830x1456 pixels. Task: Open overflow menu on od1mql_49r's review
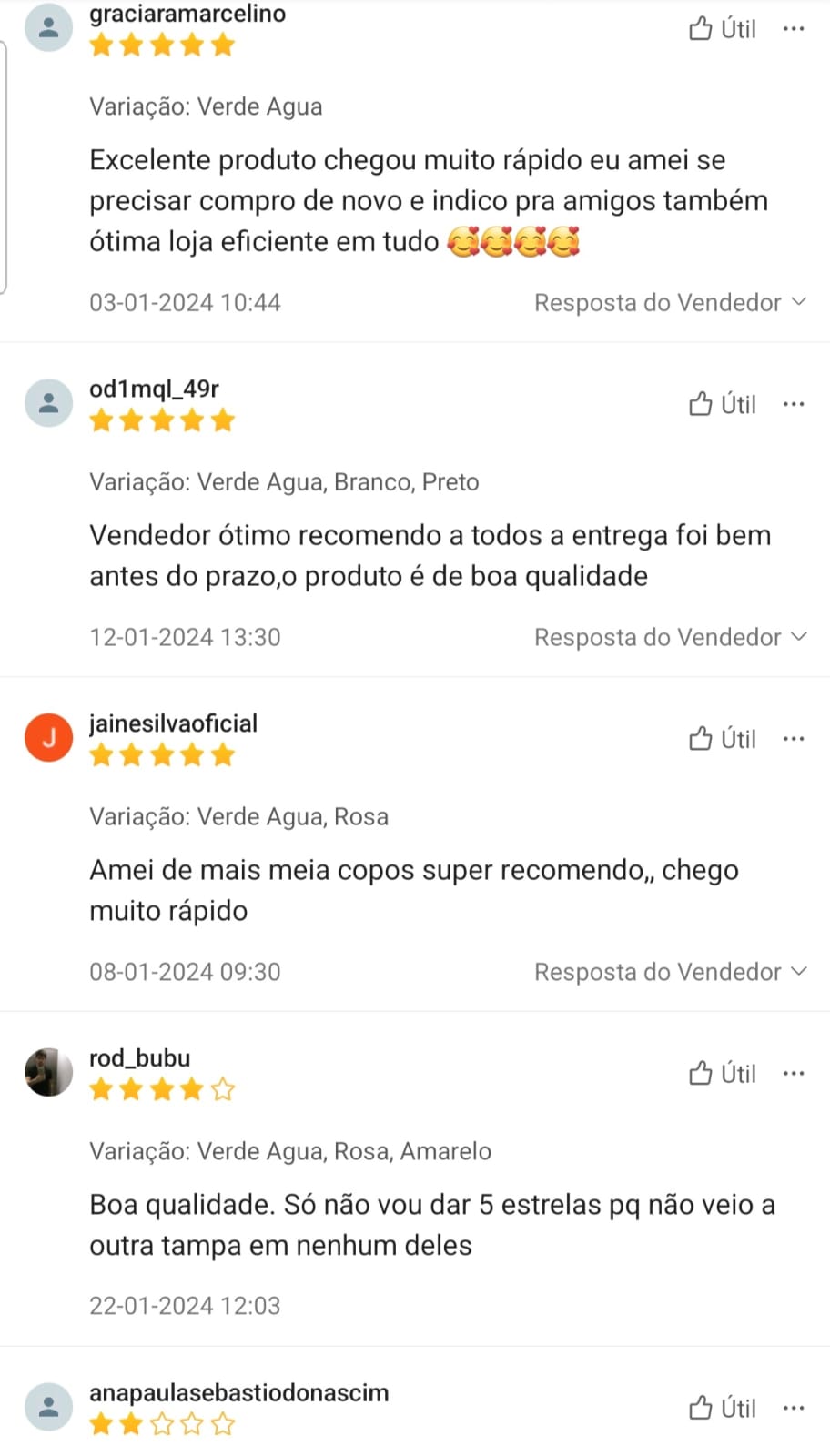point(794,404)
